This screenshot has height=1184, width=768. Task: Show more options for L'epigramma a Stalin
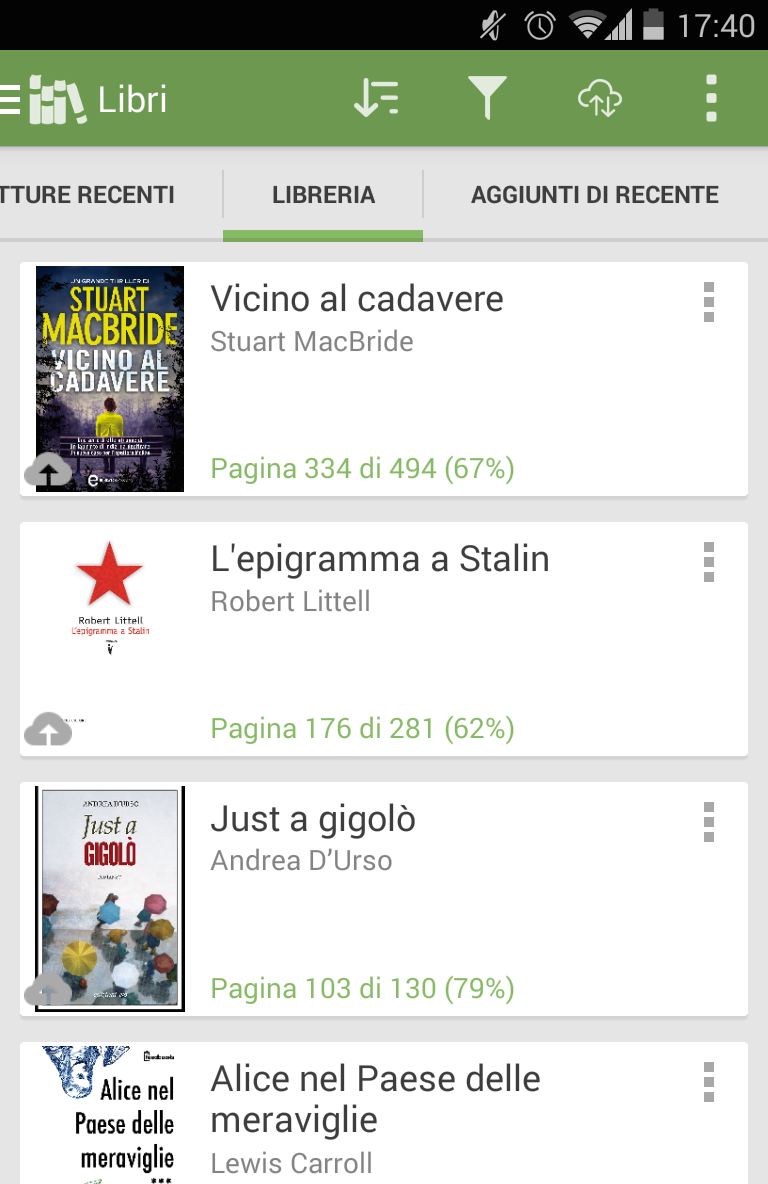(x=708, y=562)
